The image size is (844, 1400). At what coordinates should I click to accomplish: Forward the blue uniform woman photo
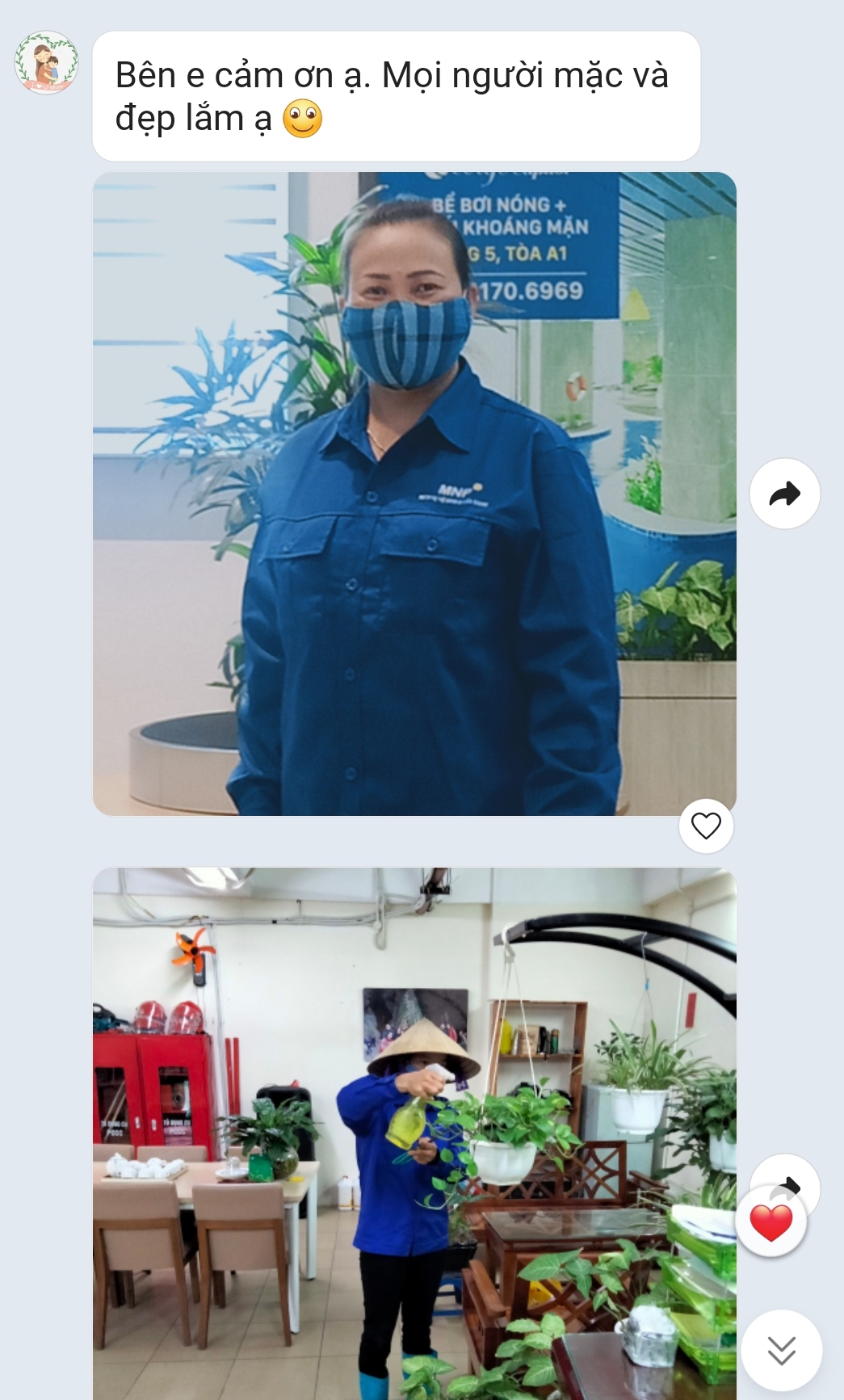coord(784,494)
